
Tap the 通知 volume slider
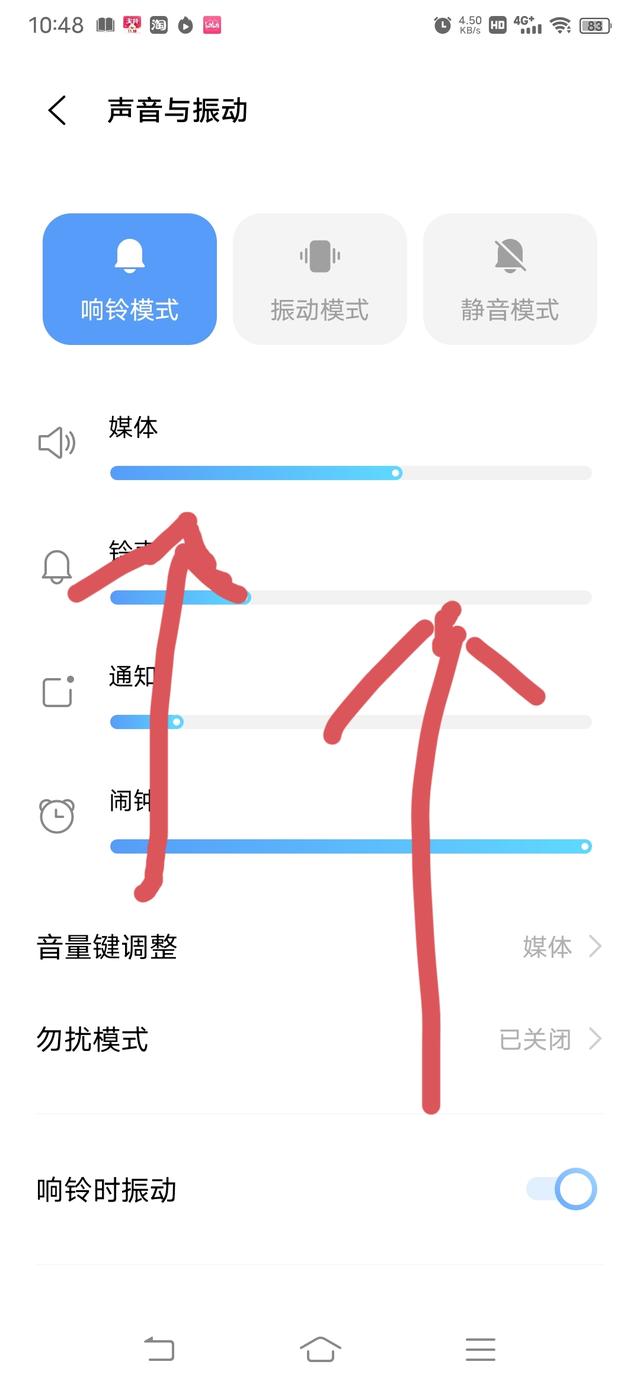pyautogui.click(x=351, y=721)
